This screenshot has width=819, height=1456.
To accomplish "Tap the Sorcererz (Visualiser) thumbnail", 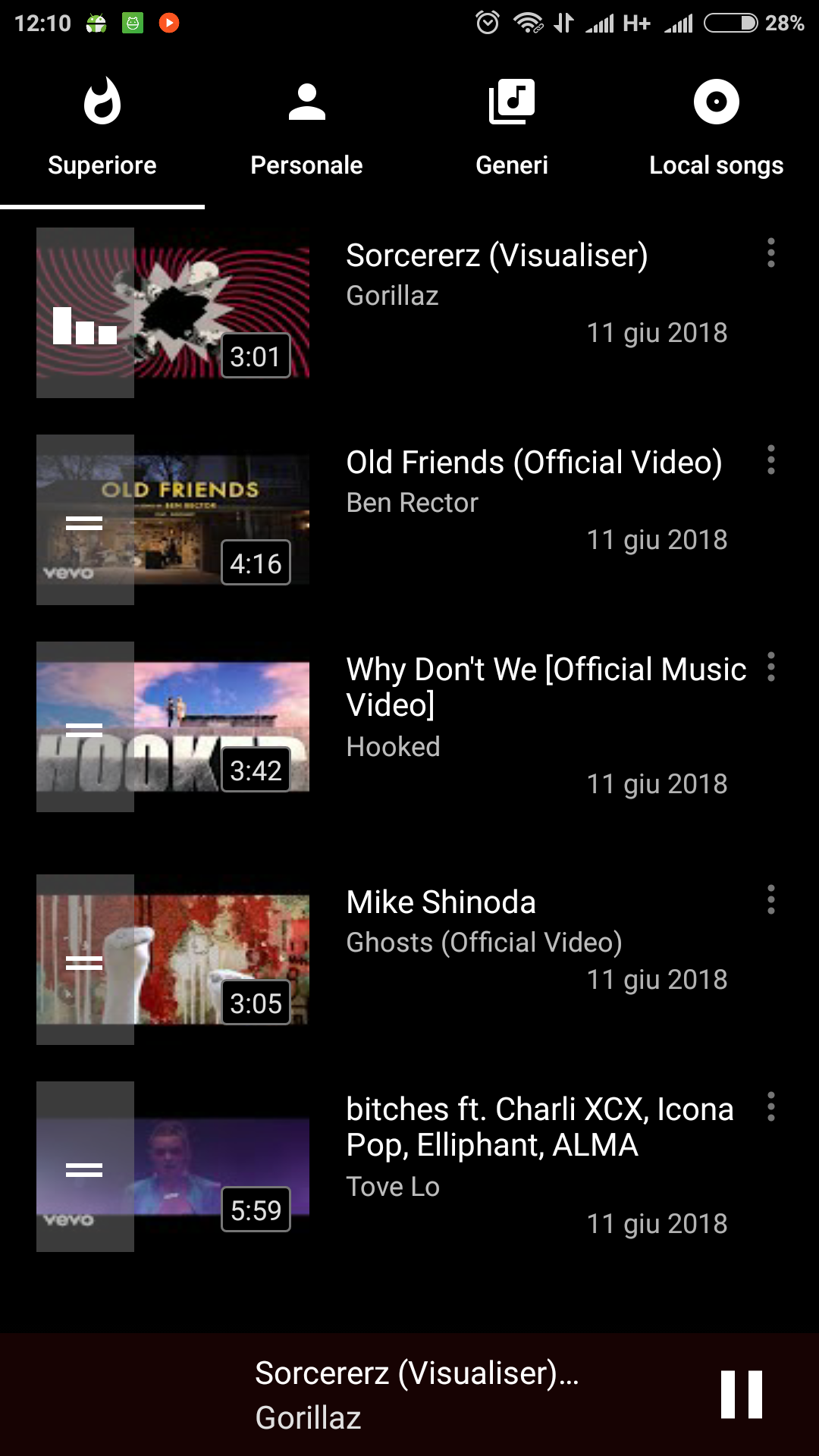I will (x=173, y=312).
